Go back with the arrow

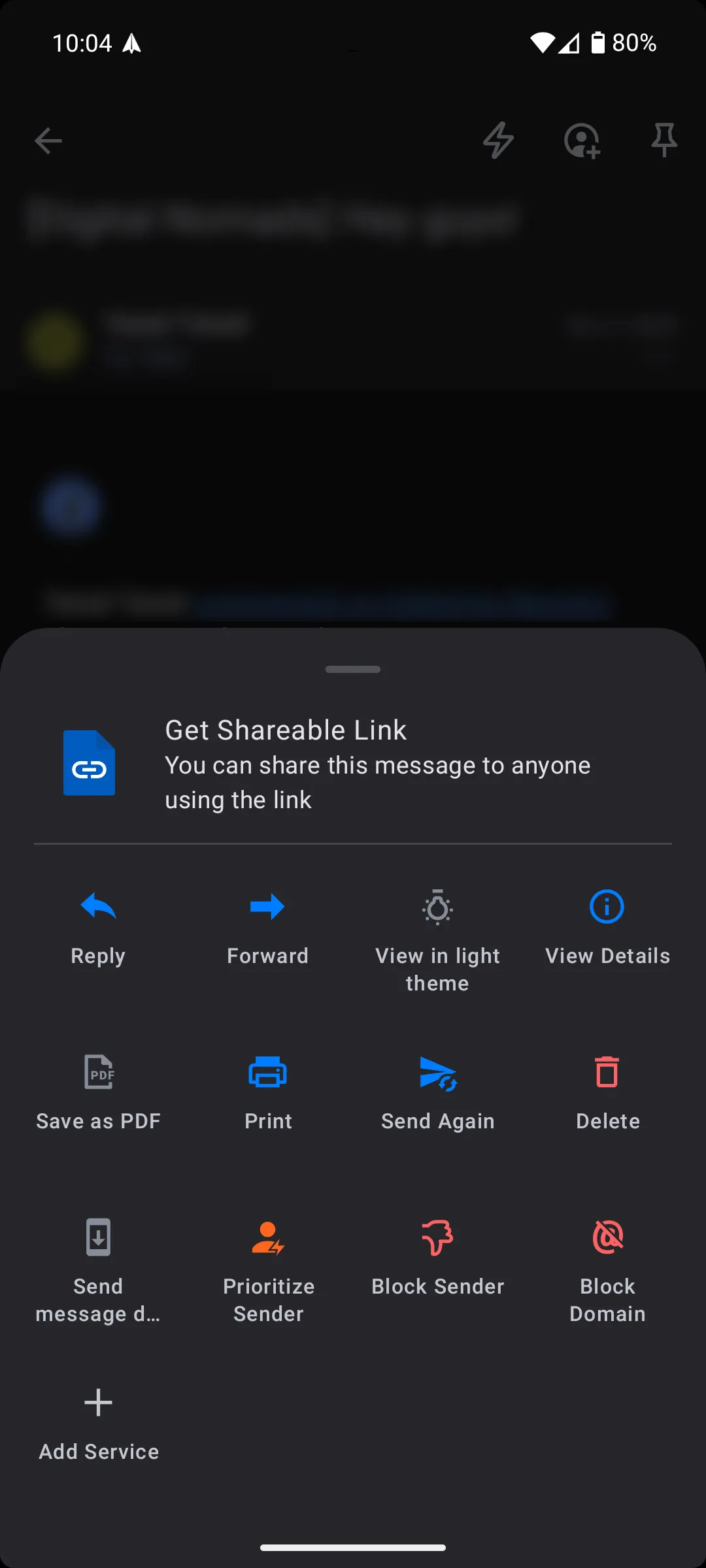47,140
